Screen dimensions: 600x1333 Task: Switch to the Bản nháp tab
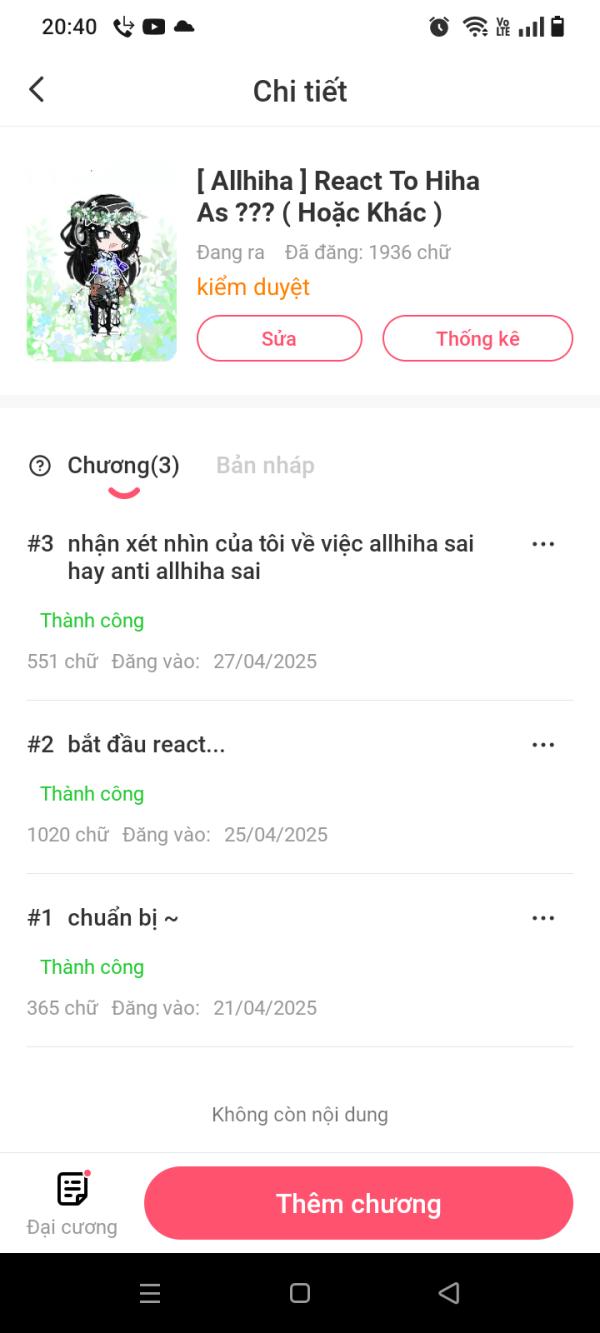coord(265,465)
